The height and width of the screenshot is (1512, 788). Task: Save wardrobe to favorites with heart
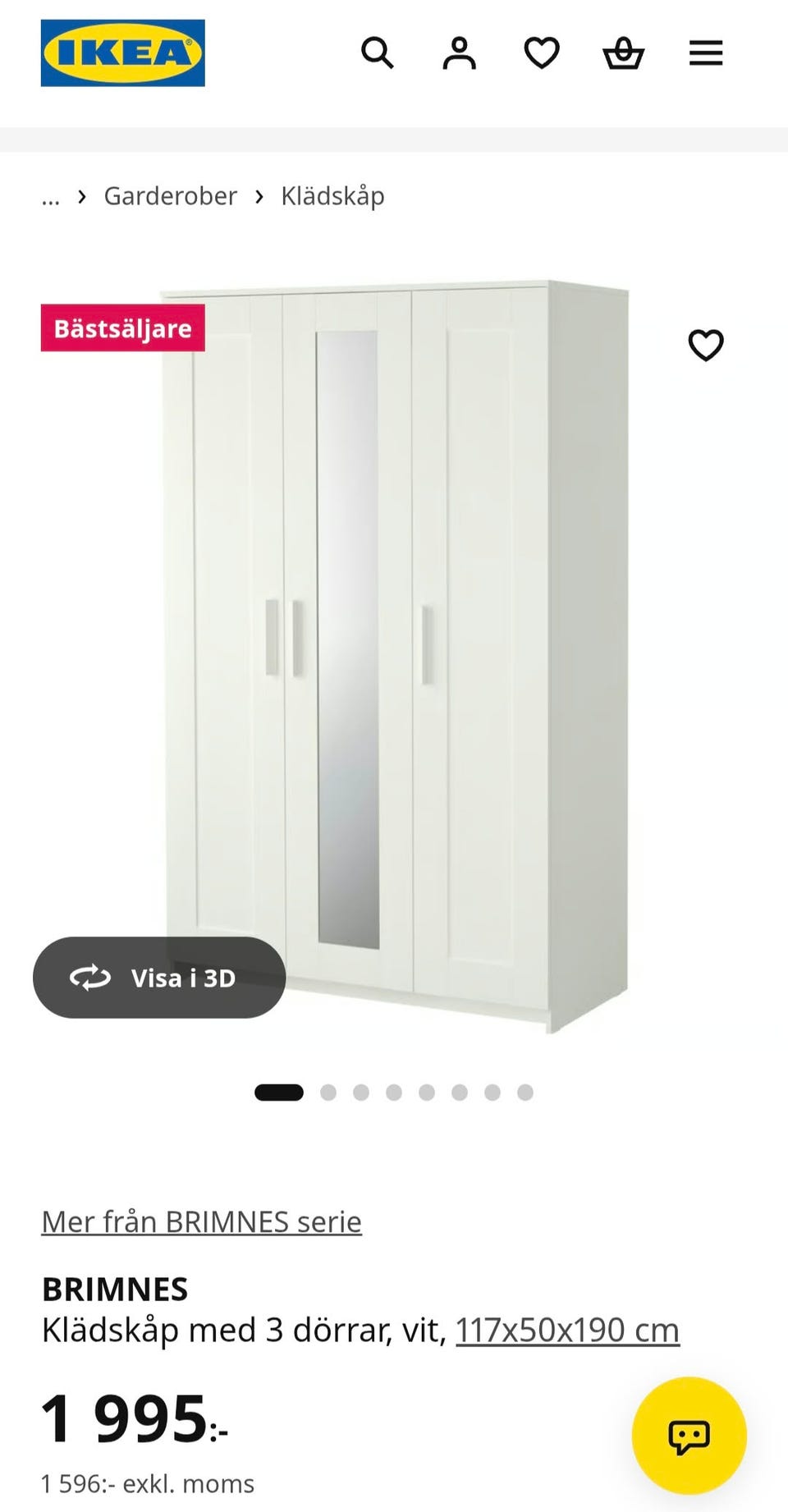[706, 345]
